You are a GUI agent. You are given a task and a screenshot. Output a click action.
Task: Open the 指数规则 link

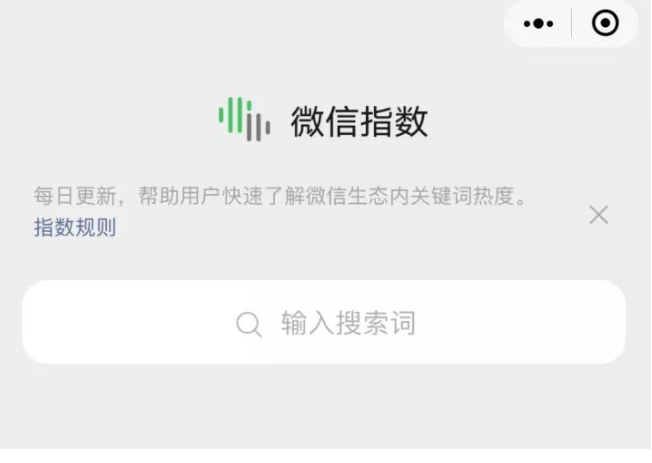(75, 228)
